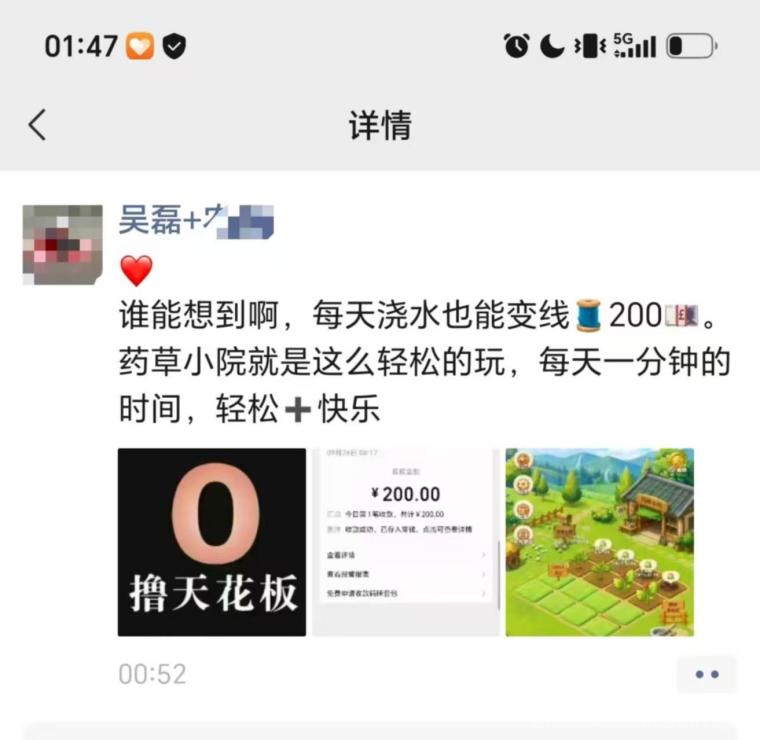Open the like and comment menu
This screenshot has width=760, height=740.
click(707, 674)
